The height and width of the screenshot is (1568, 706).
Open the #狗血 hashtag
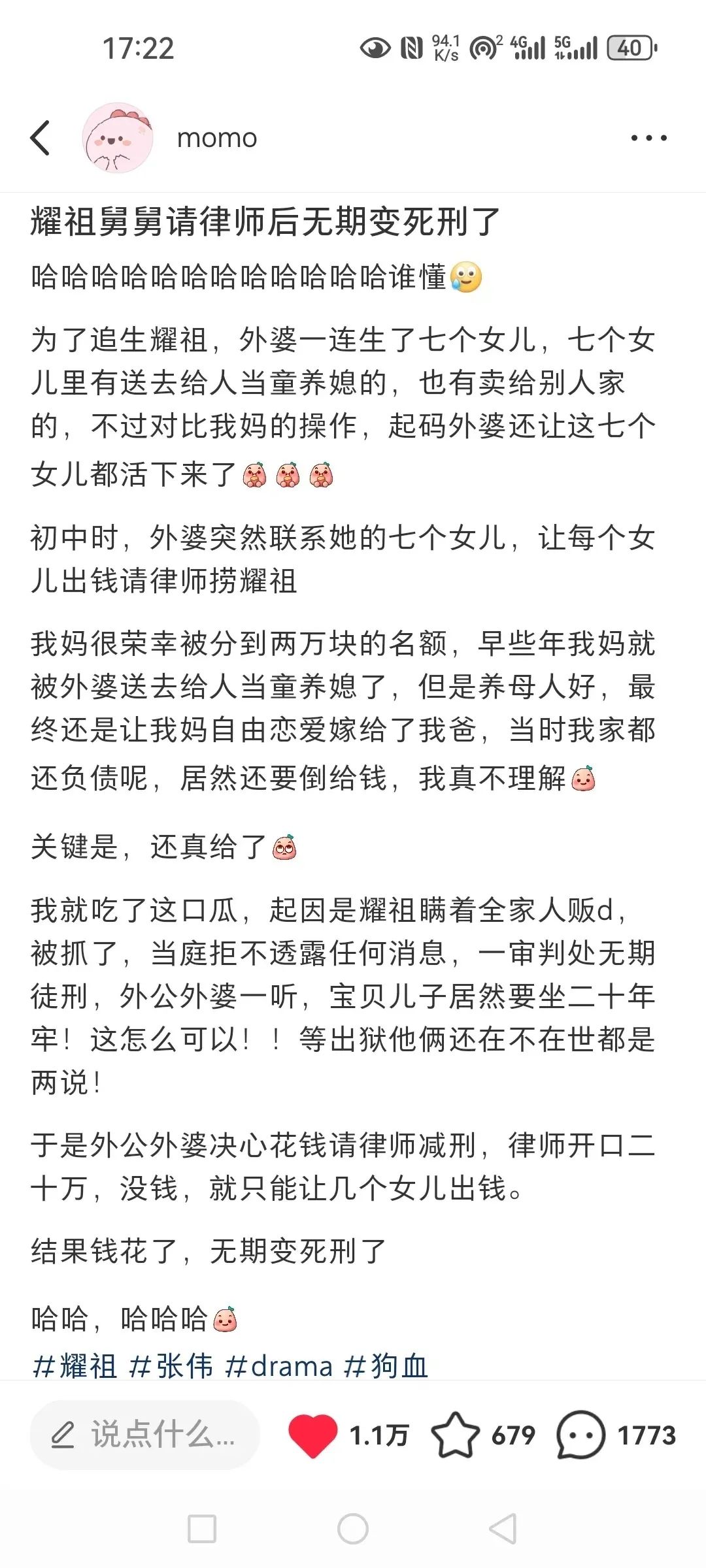tap(386, 1367)
